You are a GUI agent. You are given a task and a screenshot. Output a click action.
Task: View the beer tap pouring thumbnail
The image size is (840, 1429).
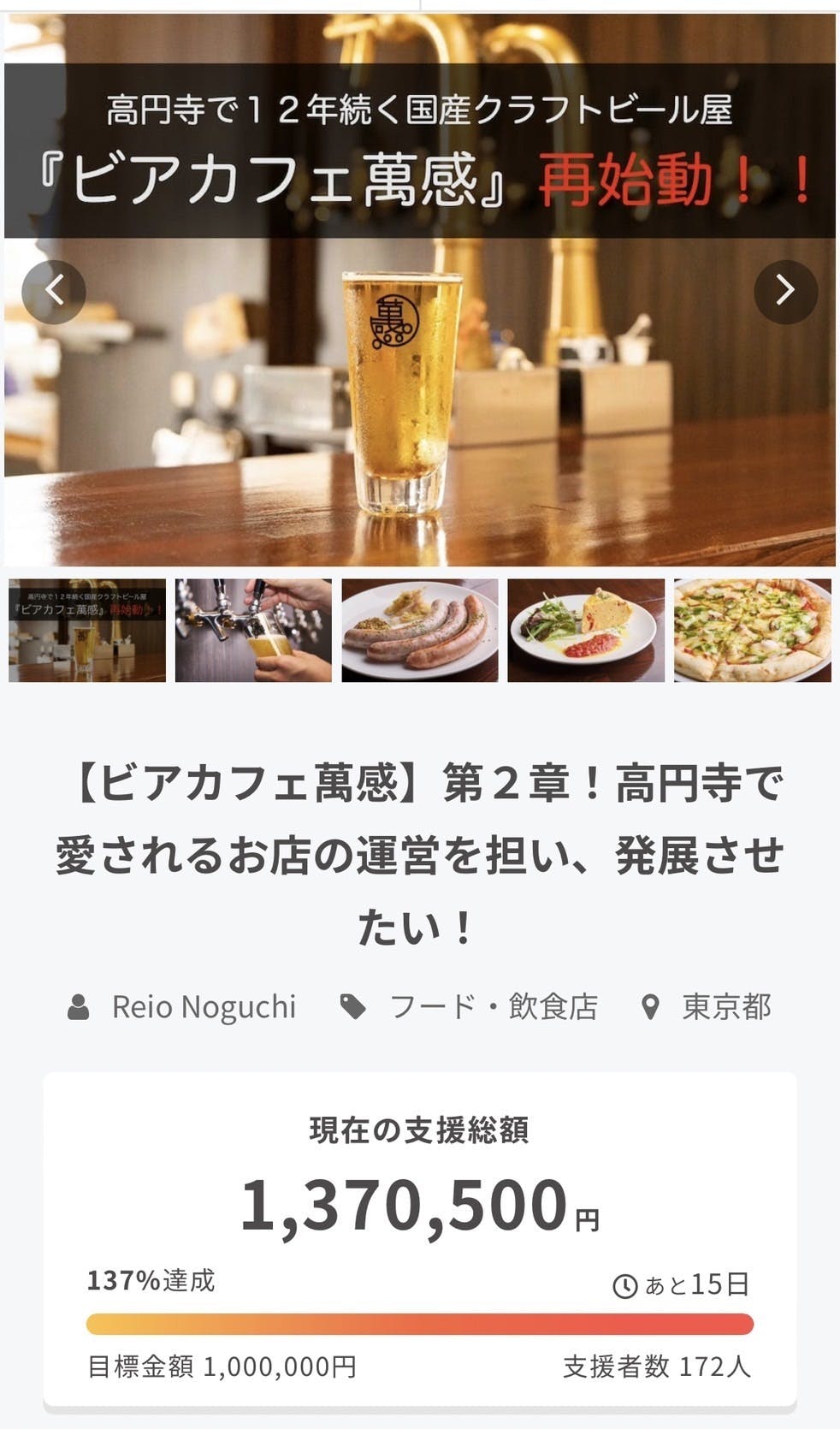click(253, 631)
